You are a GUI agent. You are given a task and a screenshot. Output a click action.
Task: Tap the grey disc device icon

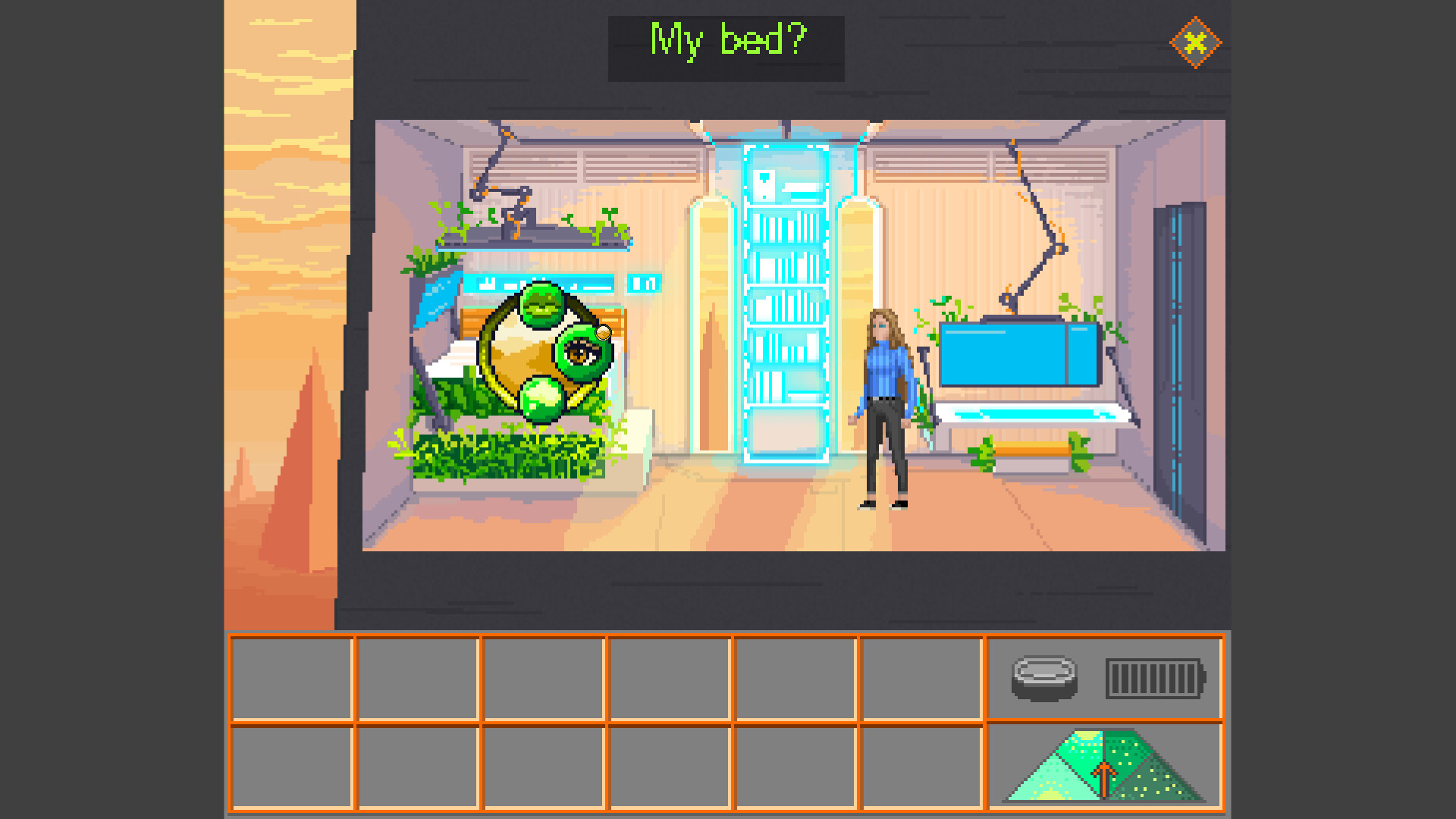[1044, 677]
